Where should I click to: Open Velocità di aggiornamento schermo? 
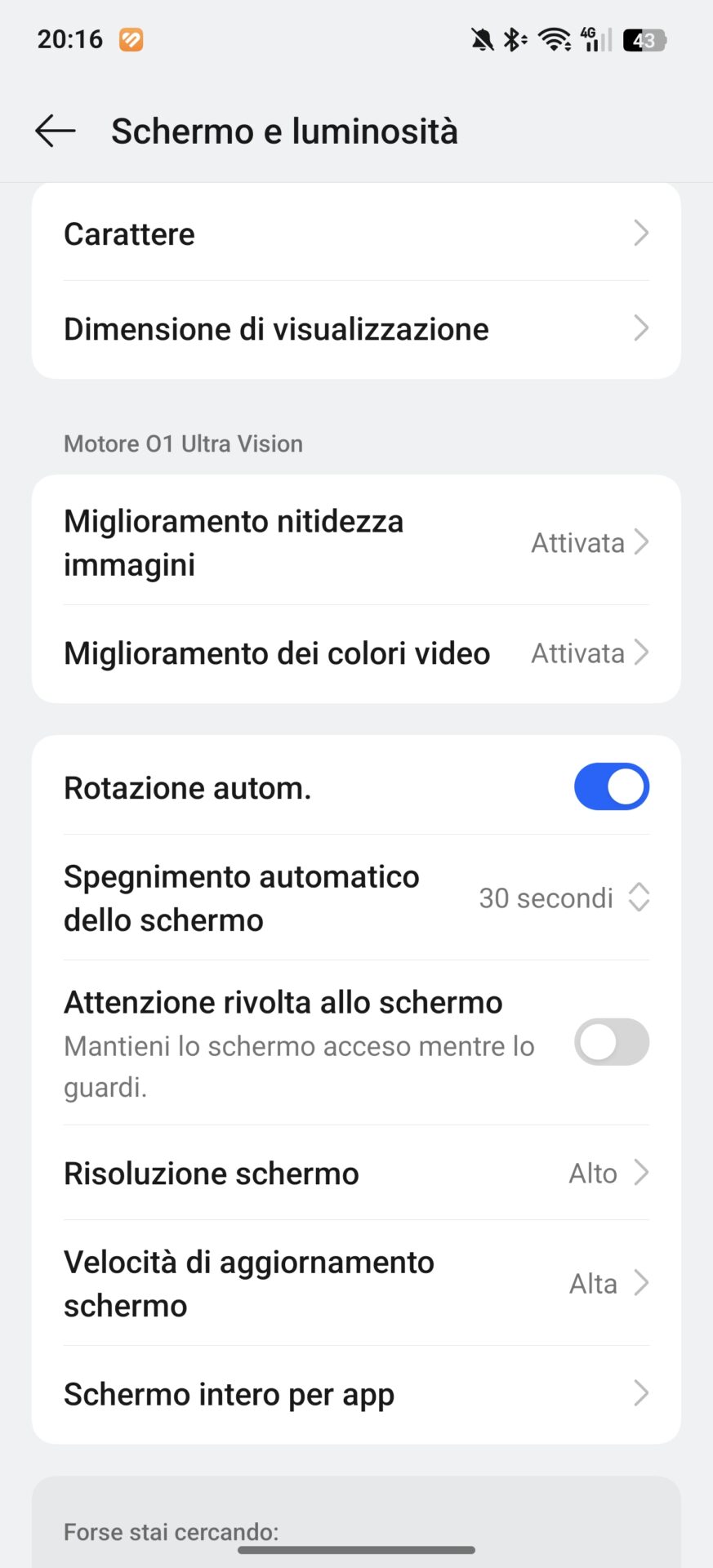coord(356,1284)
